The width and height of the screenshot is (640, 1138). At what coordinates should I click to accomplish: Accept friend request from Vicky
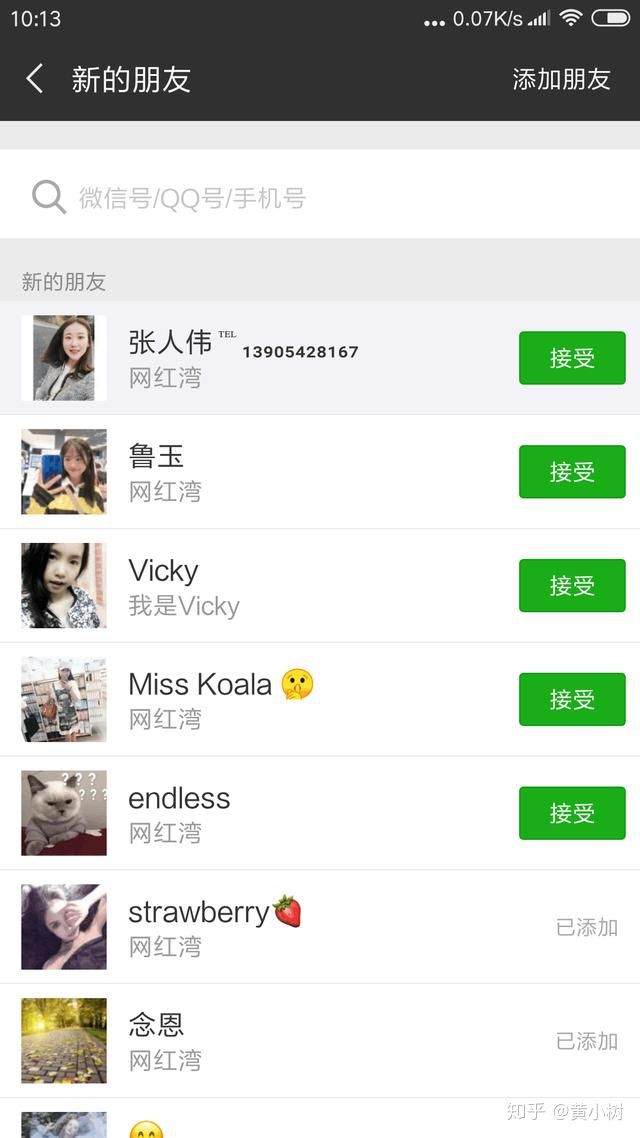pos(571,586)
